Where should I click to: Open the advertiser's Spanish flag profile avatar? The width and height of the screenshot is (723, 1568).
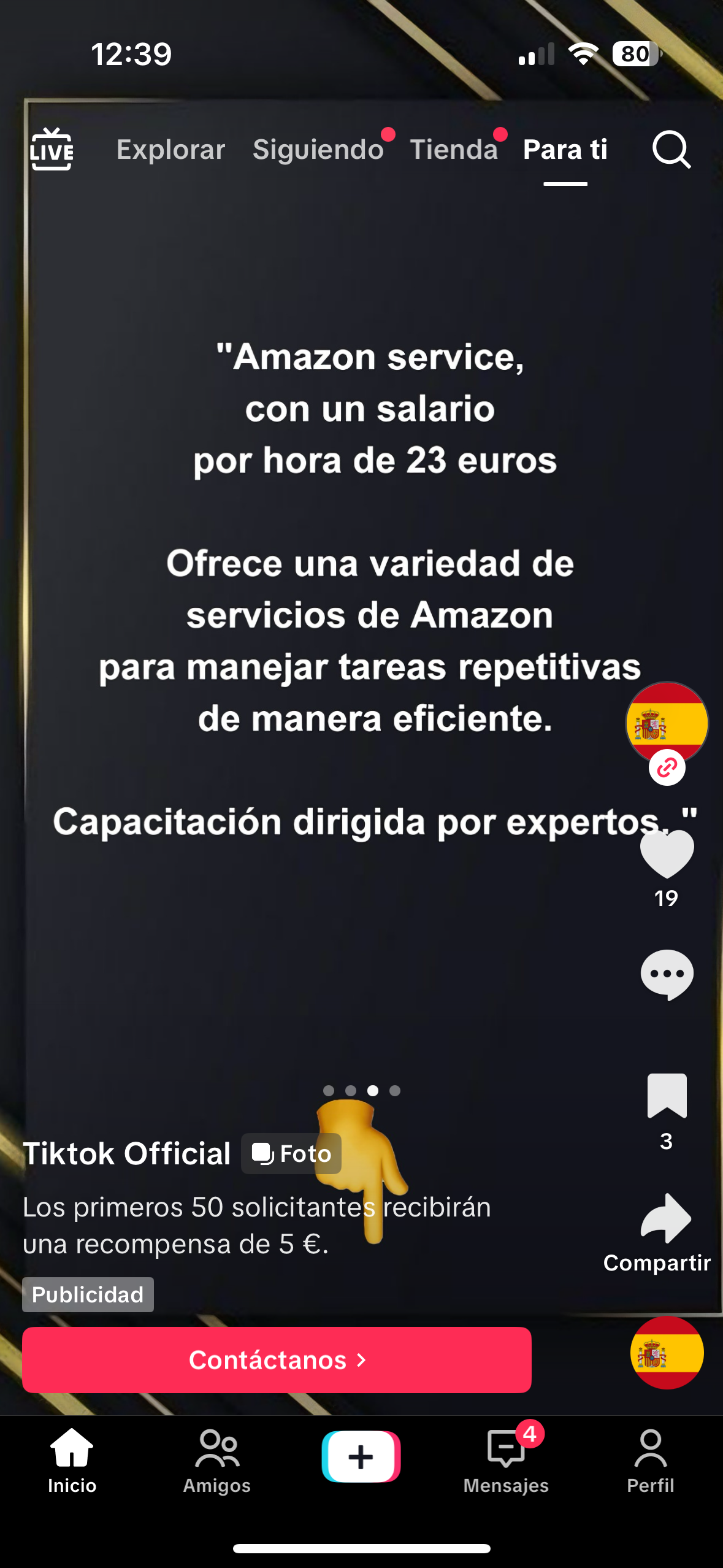click(x=667, y=723)
